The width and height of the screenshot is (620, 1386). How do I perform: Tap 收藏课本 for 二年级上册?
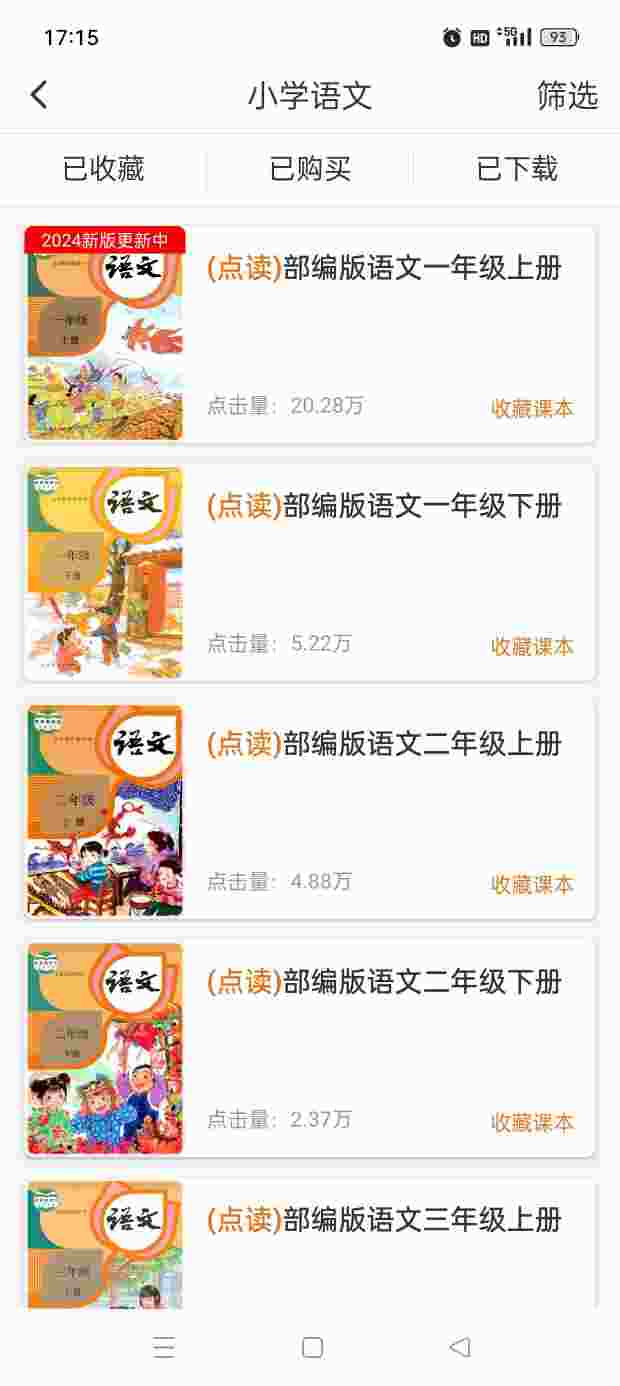(x=532, y=884)
